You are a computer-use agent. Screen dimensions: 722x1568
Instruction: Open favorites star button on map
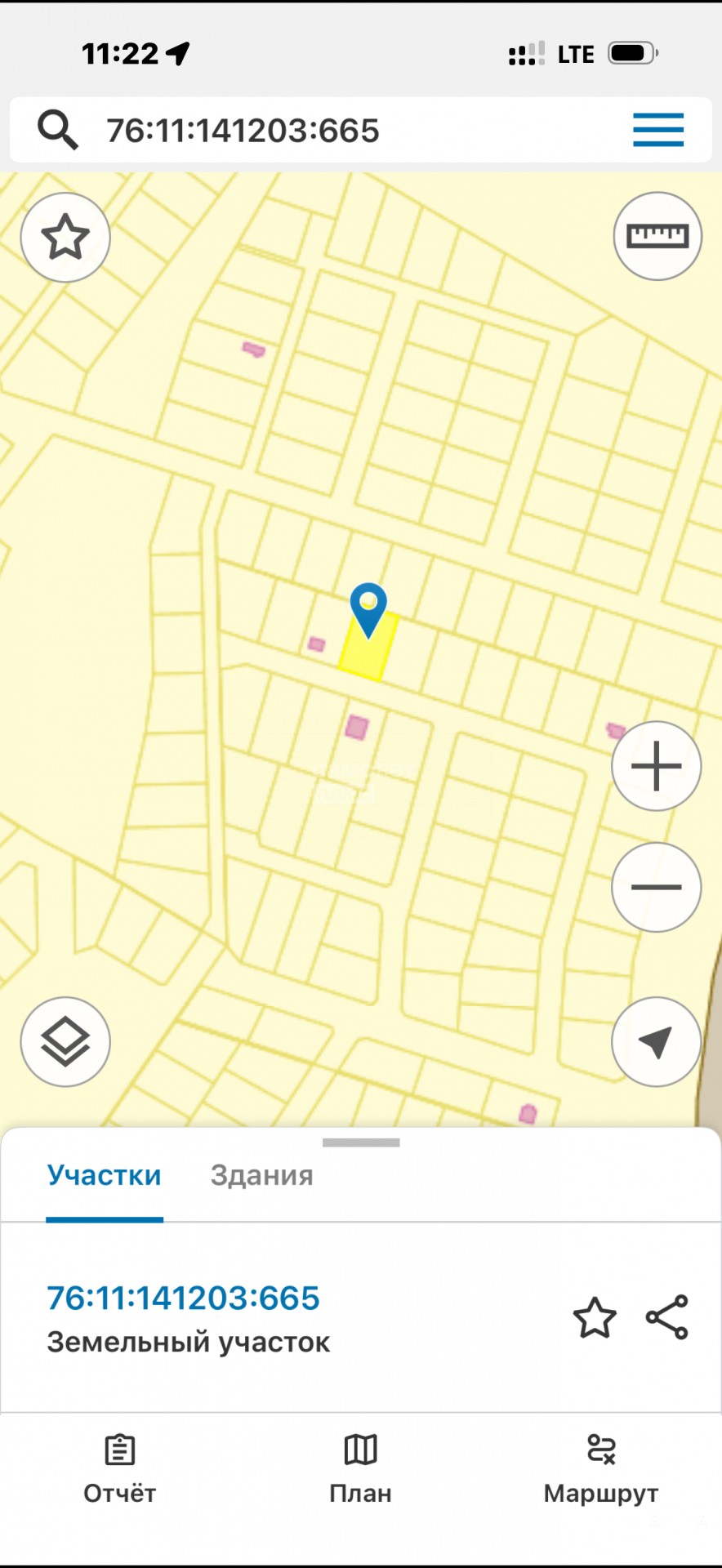click(x=65, y=238)
